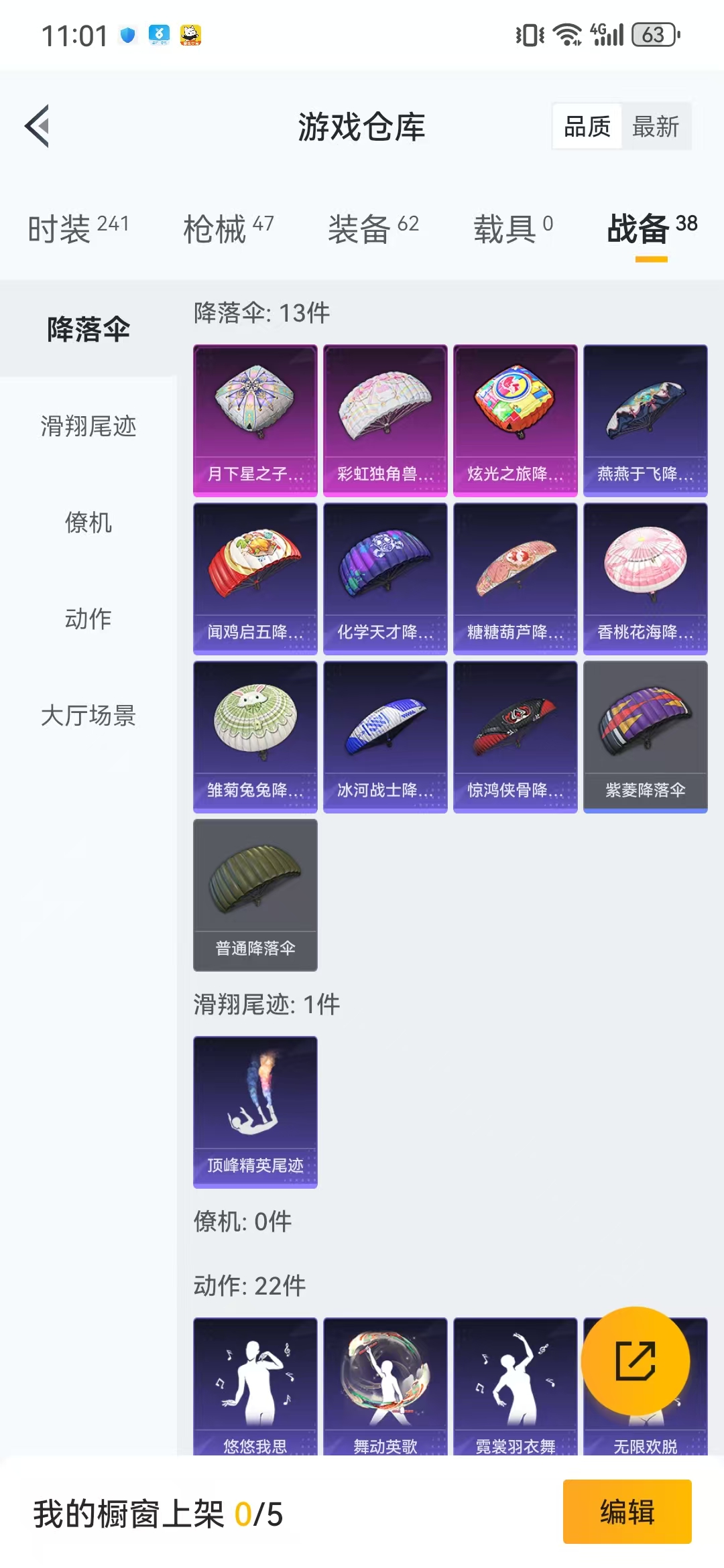The height and width of the screenshot is (1568, 724).
Task: Select 僚机 in the sidebar
Action: (88, 523)
